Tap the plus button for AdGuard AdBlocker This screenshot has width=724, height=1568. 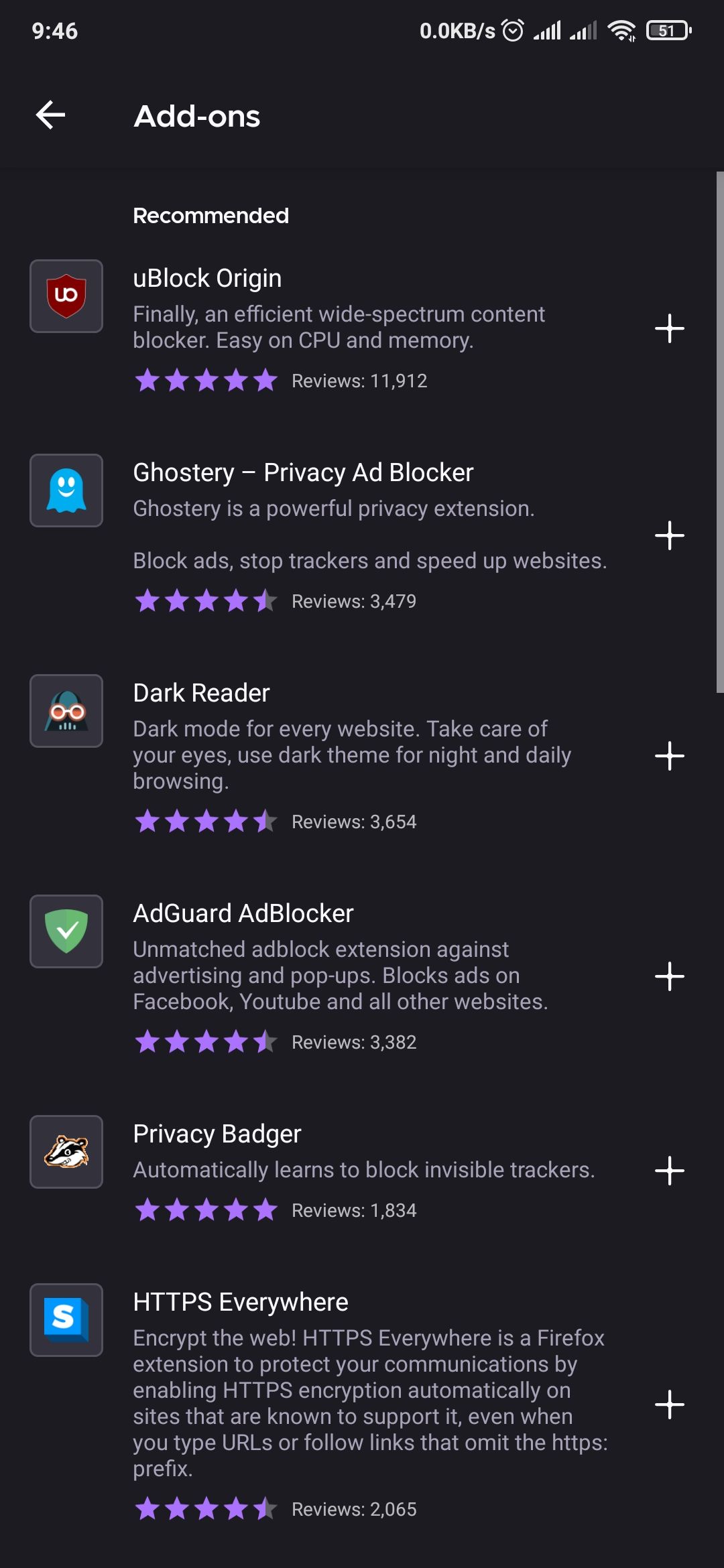click(670, 976)
